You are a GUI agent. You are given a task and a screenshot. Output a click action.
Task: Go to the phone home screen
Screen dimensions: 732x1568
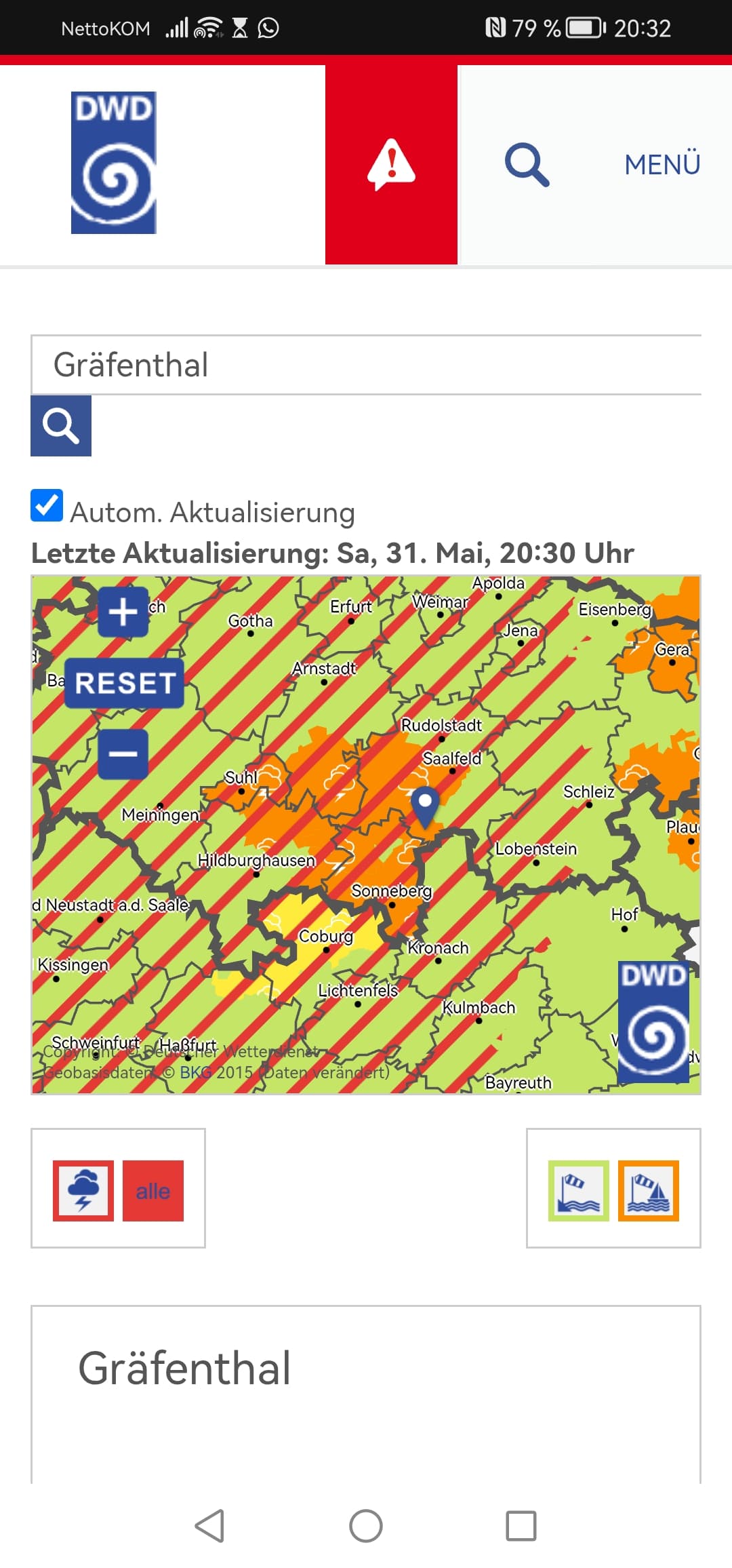(366, 1526)
